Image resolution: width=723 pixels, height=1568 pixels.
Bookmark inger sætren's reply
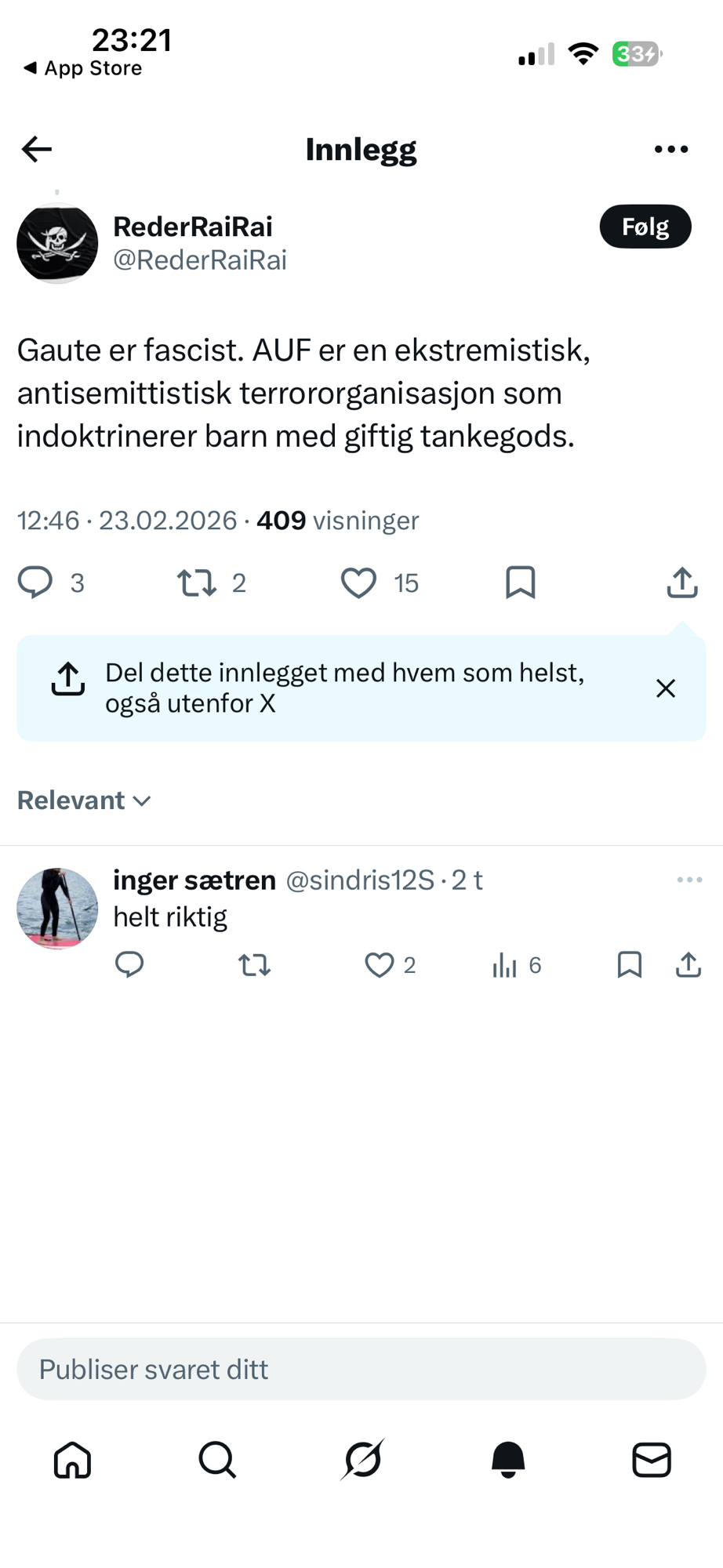[629, 964]
